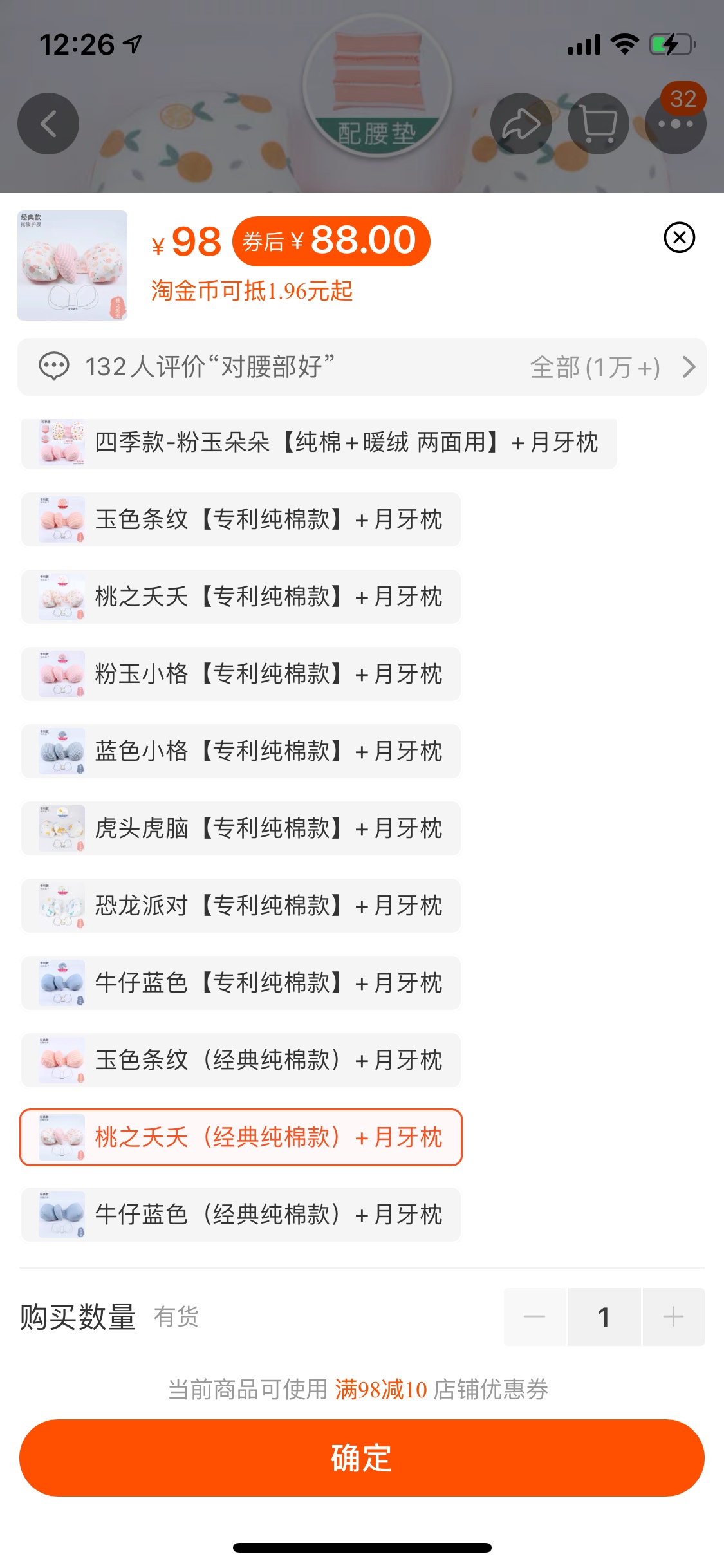Select 桃之夭夭【专利纯棉款】variant

click(x=241, y=597)
